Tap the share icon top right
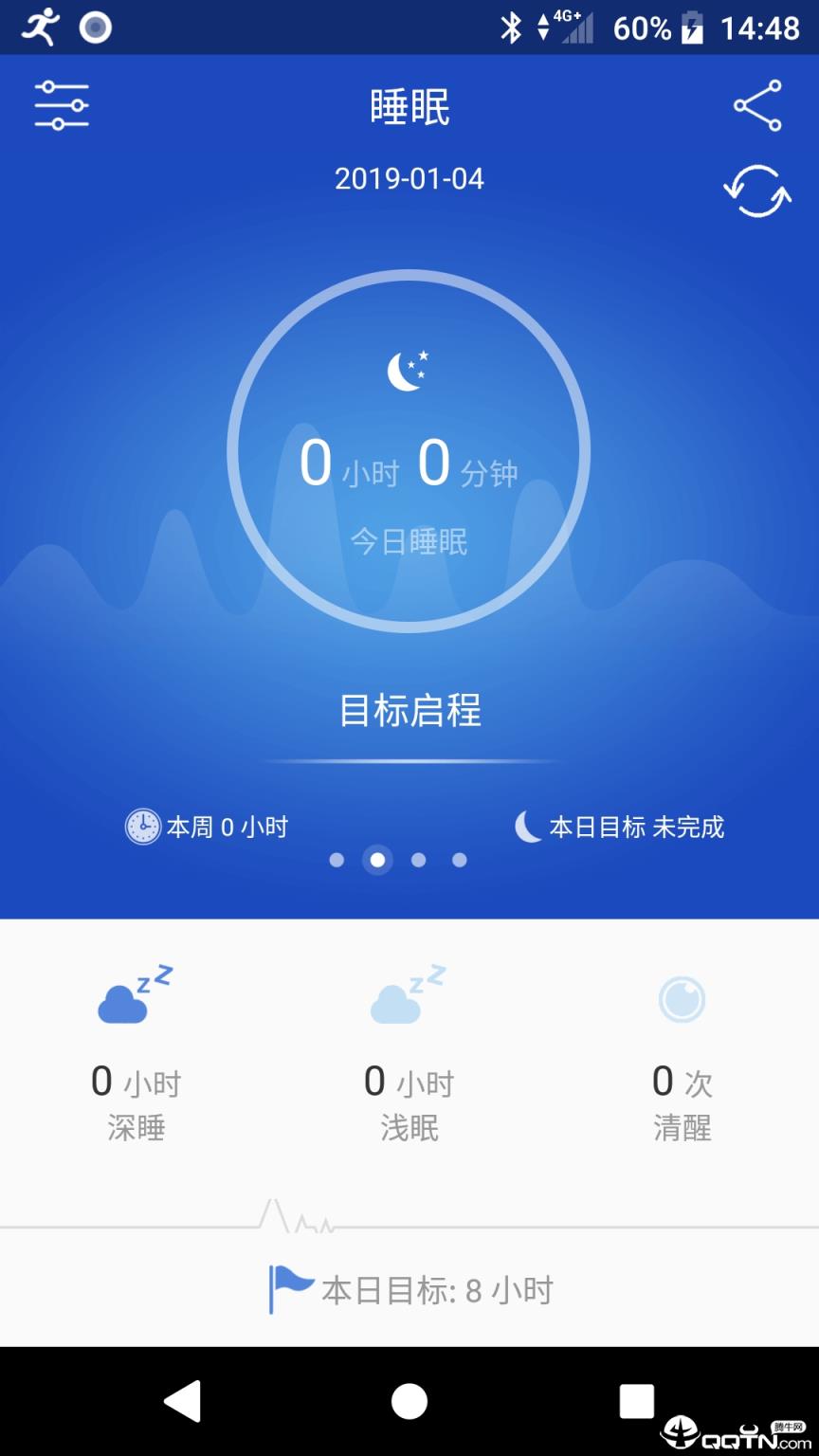Screen dimensions: 819x1456 [x=759, y=106]
